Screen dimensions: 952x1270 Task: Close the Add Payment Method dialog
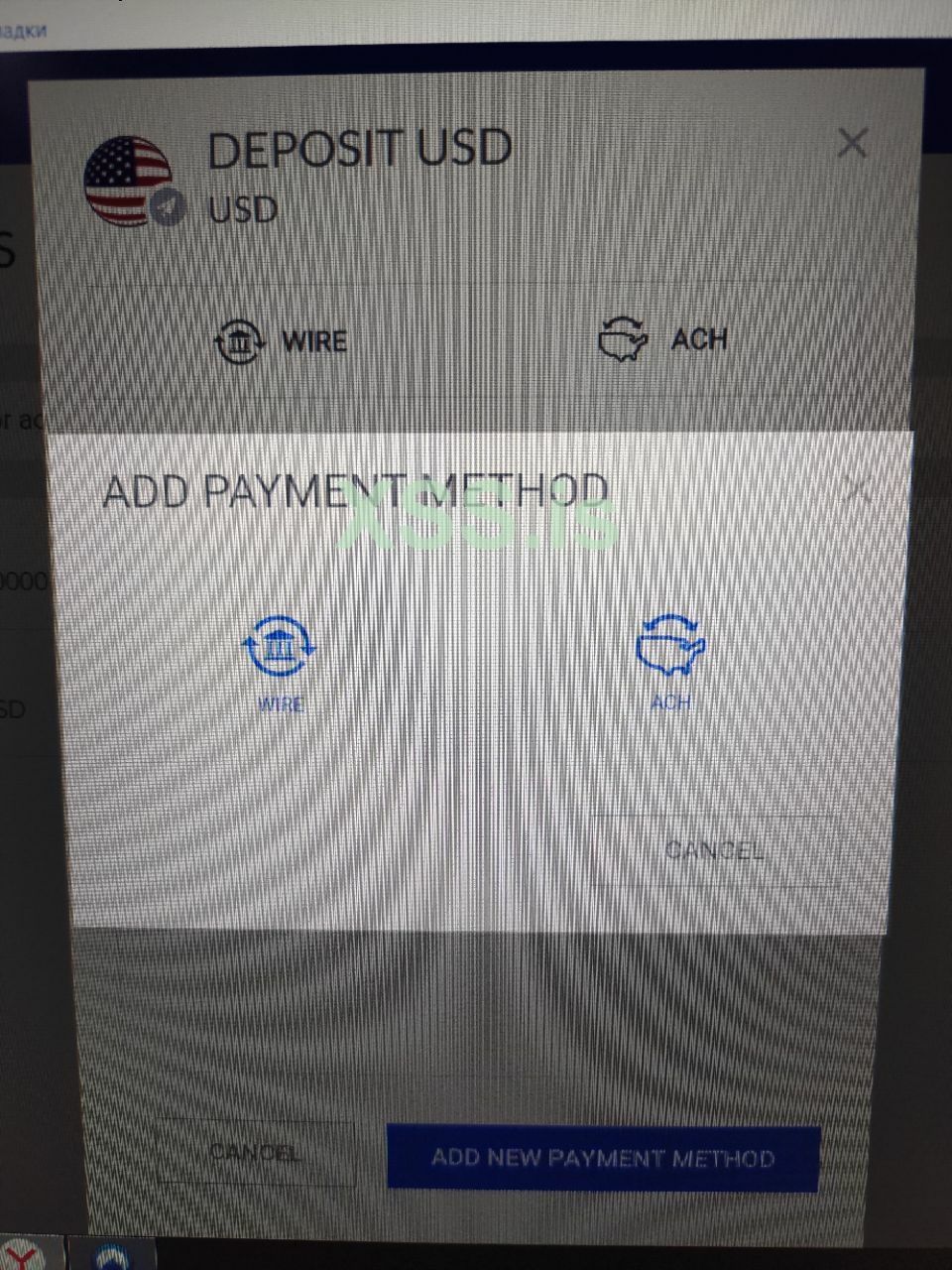[858, 490]
